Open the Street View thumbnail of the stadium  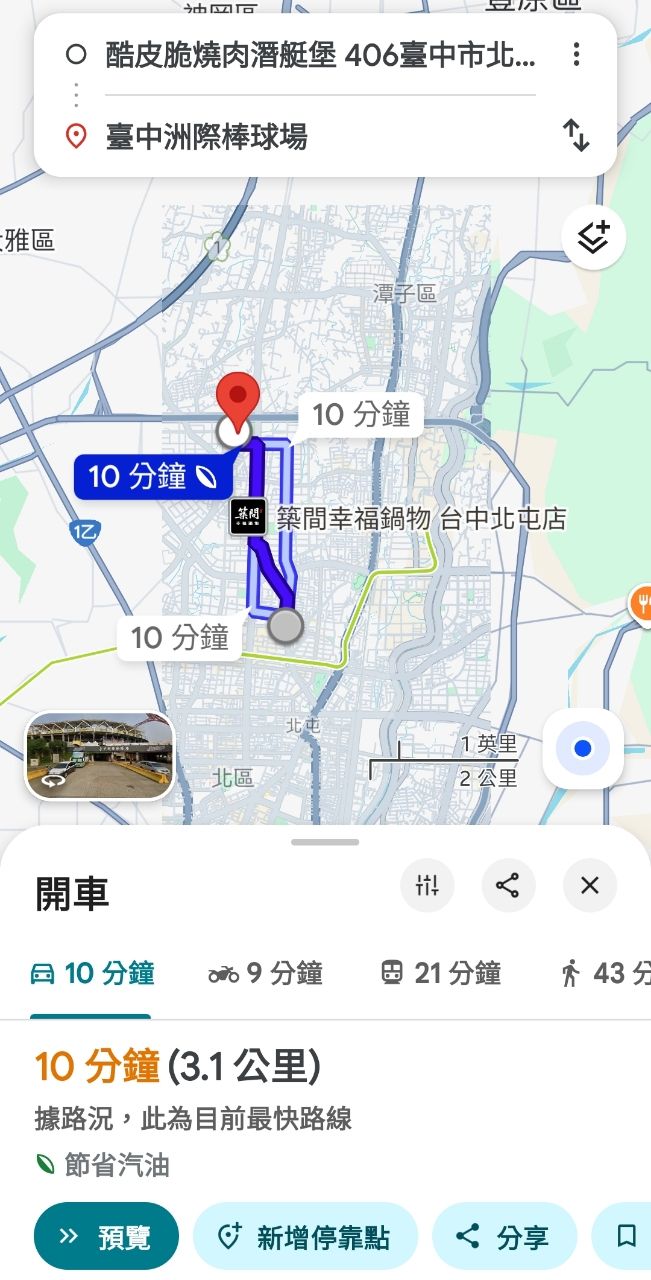point(100,755)
